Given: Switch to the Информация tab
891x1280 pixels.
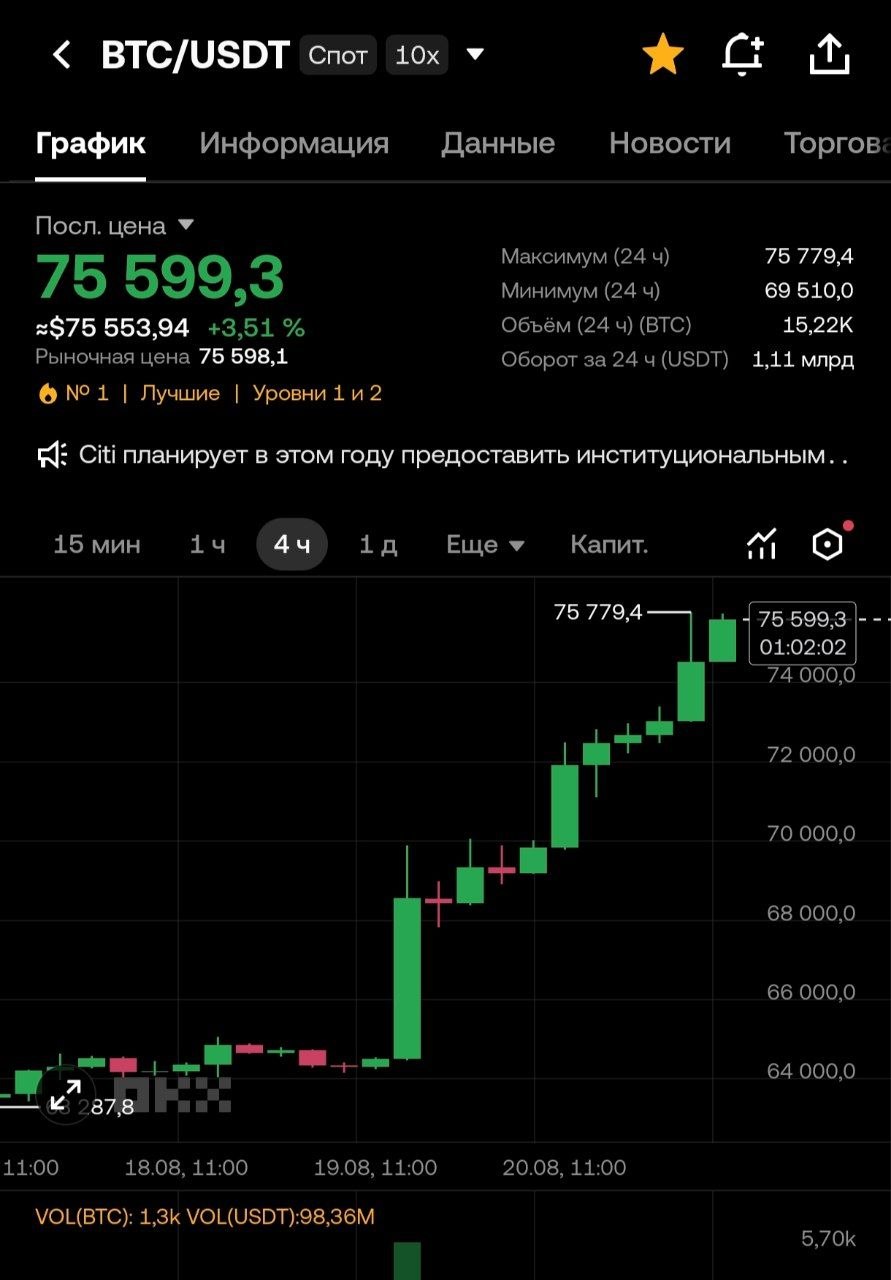Looking at the screenshot, I should [294, 143].
